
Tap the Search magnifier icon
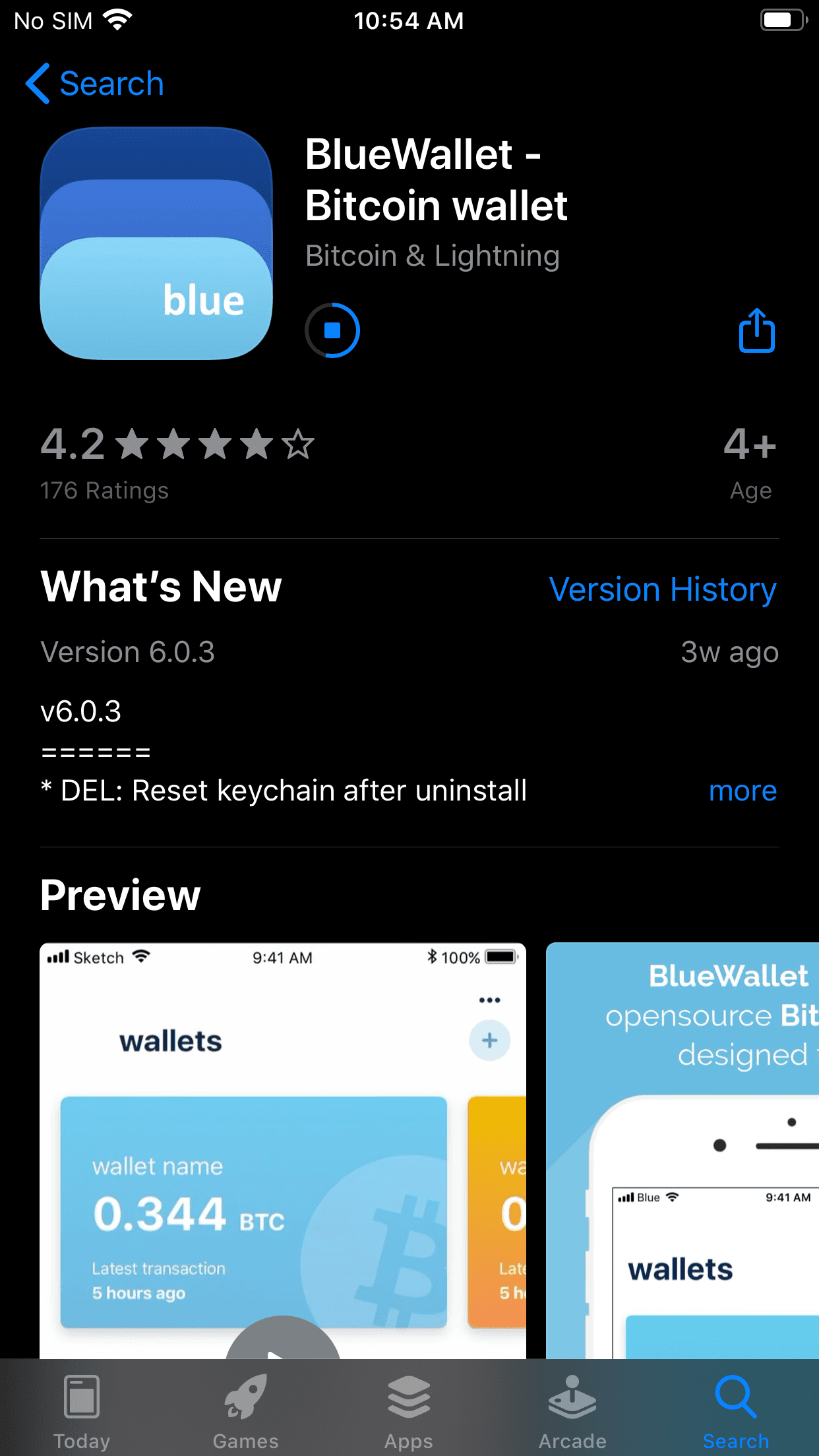point(735,1396)
